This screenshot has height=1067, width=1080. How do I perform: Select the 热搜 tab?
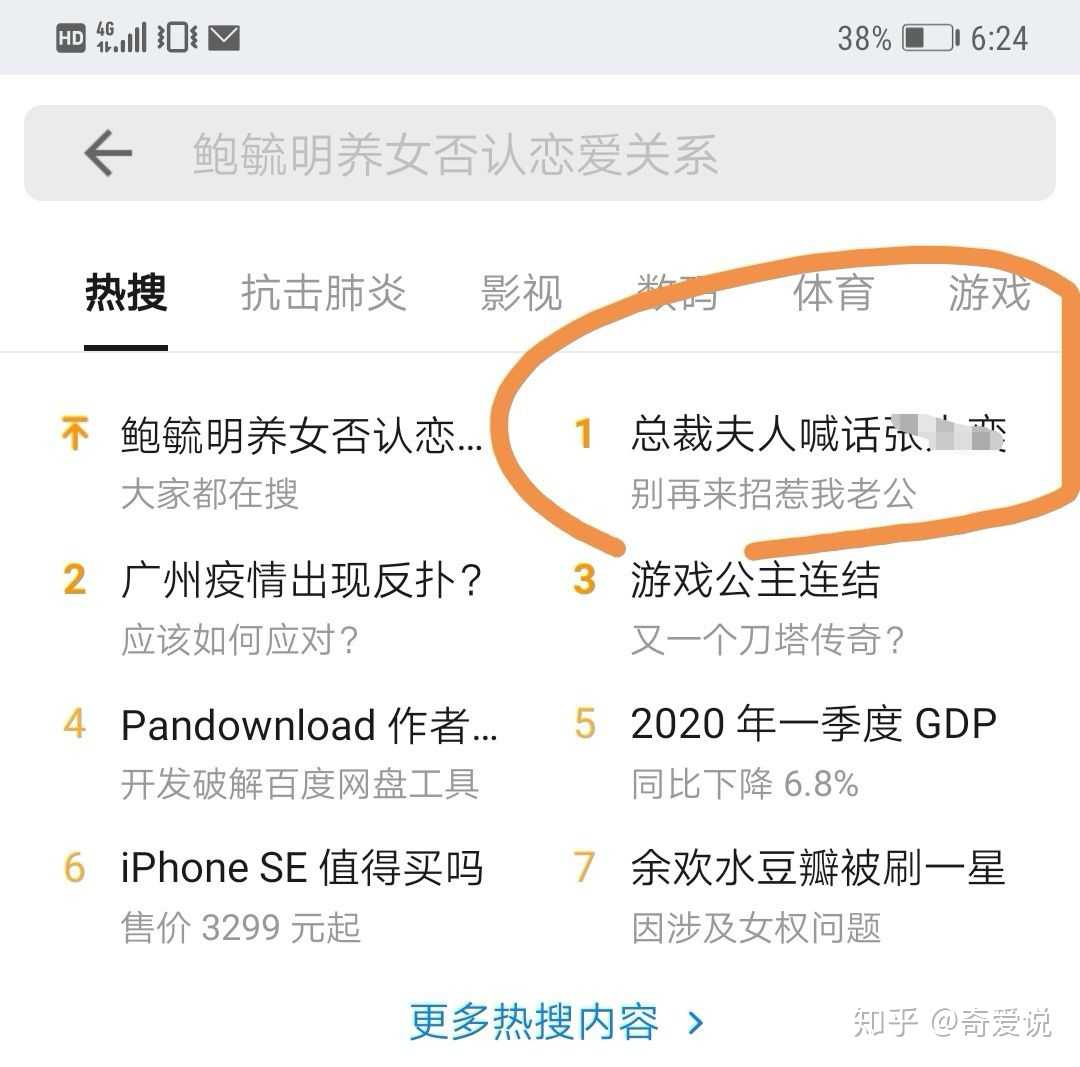coord(126,293)
